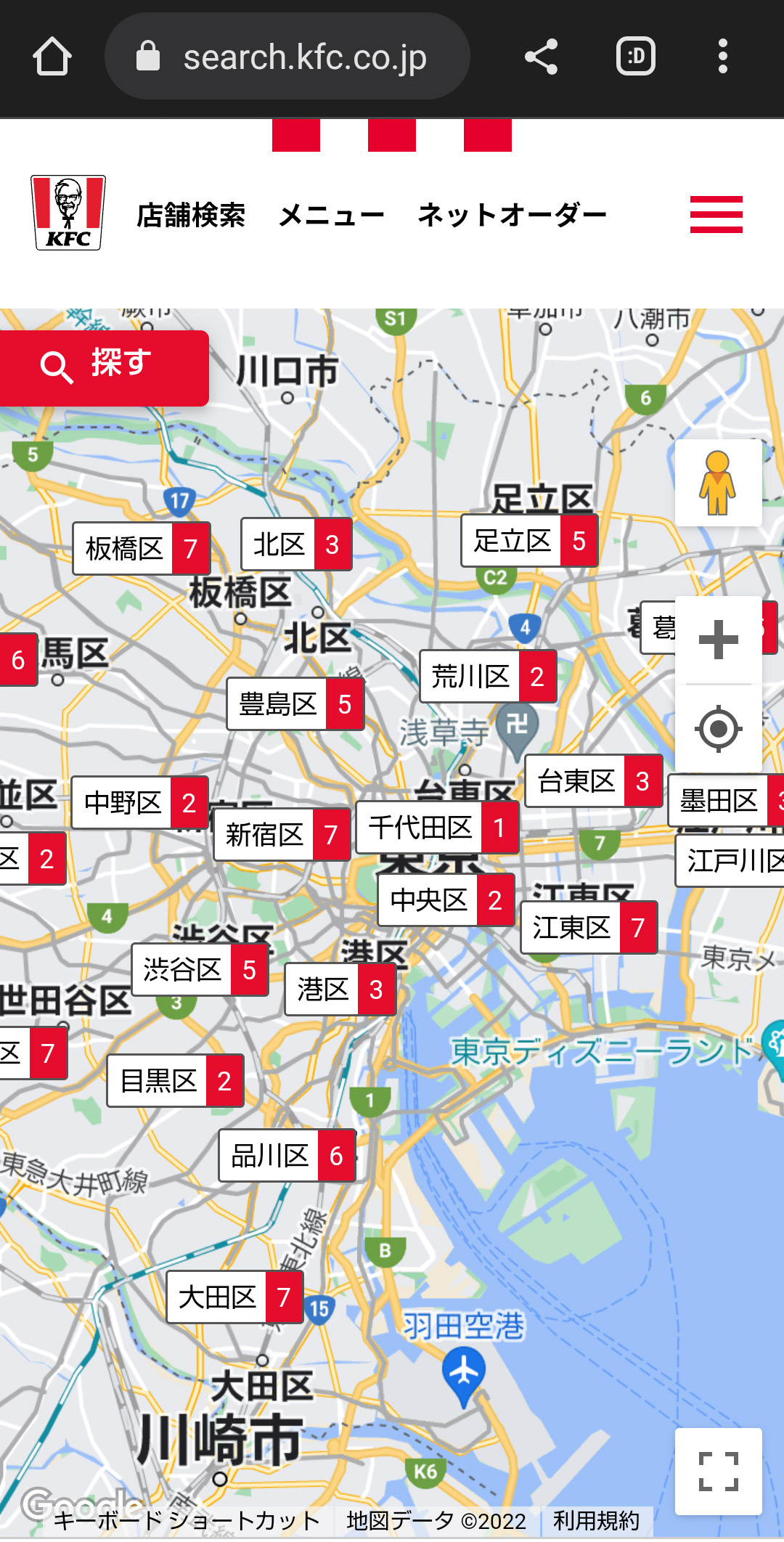Viewport: 784px width, 1542px height.
Task: Open the red hamburger menu
Action: pos(716,214)
